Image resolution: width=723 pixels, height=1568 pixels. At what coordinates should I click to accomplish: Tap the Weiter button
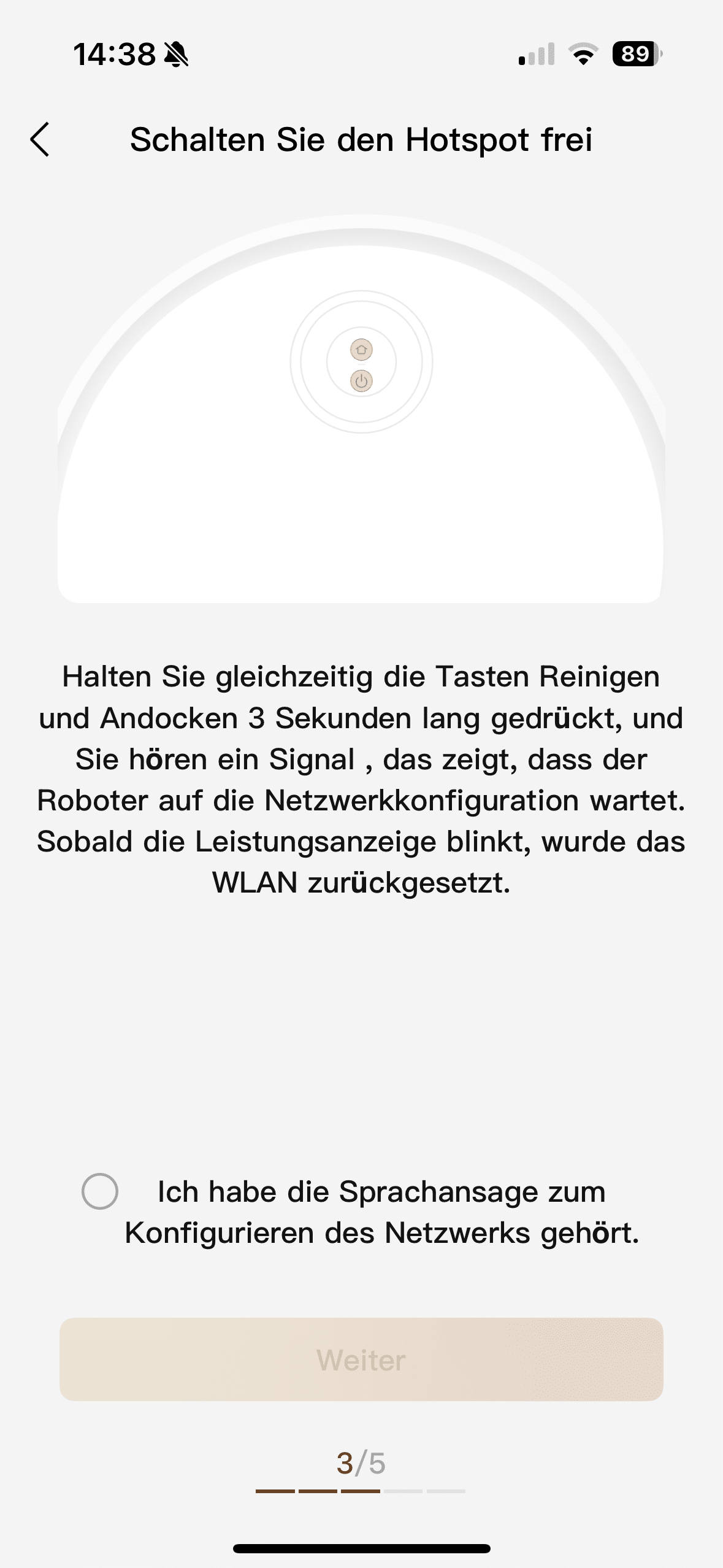point(361,1359)
